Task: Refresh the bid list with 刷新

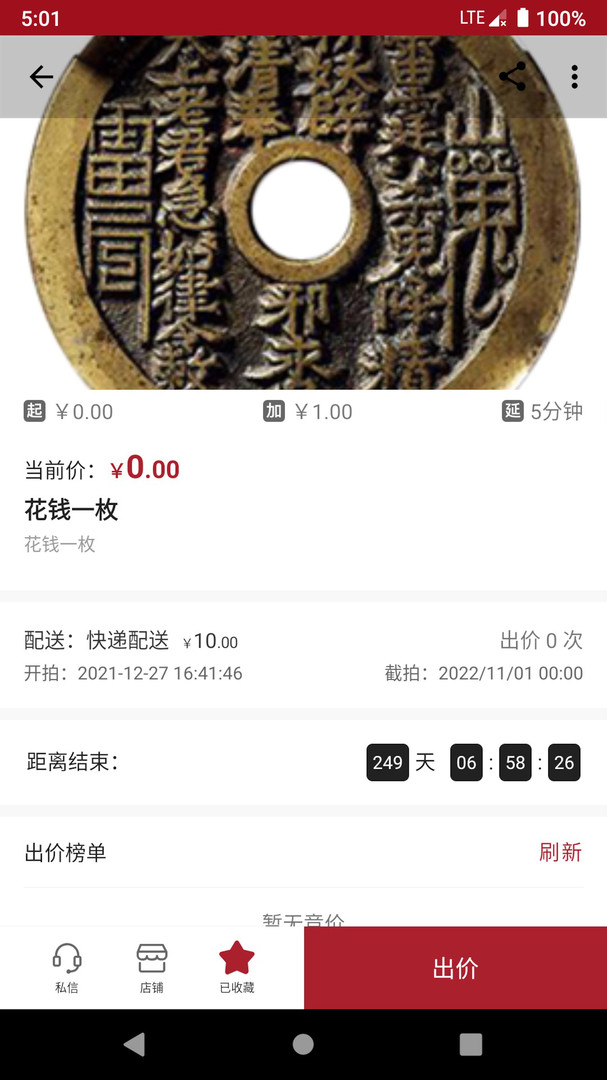Action: coord(560,852)
